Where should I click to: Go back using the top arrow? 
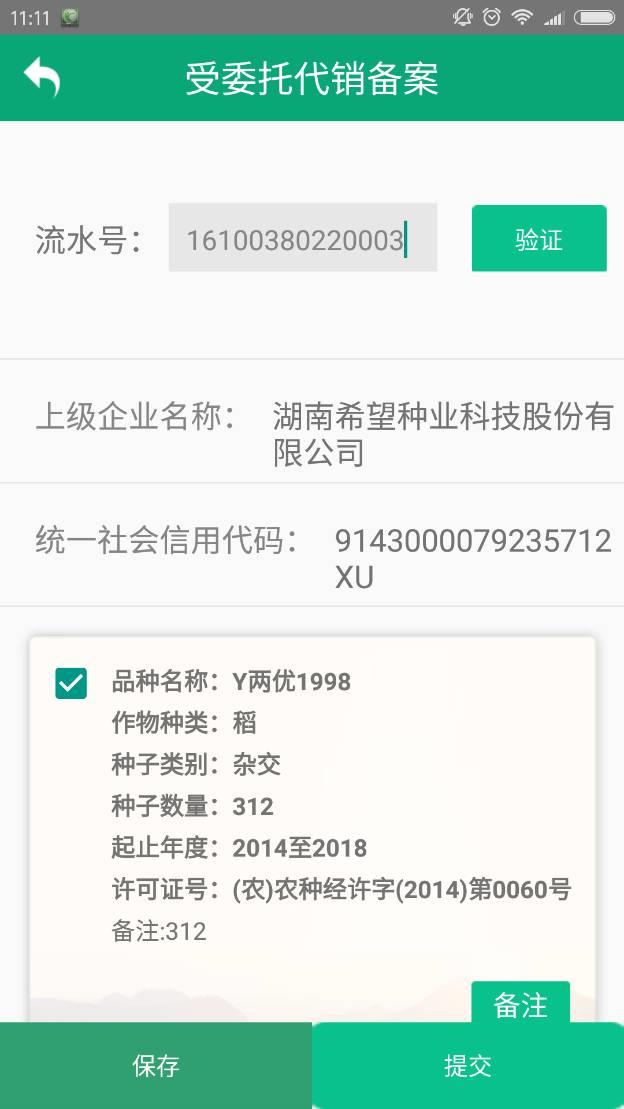click(42, 77)
